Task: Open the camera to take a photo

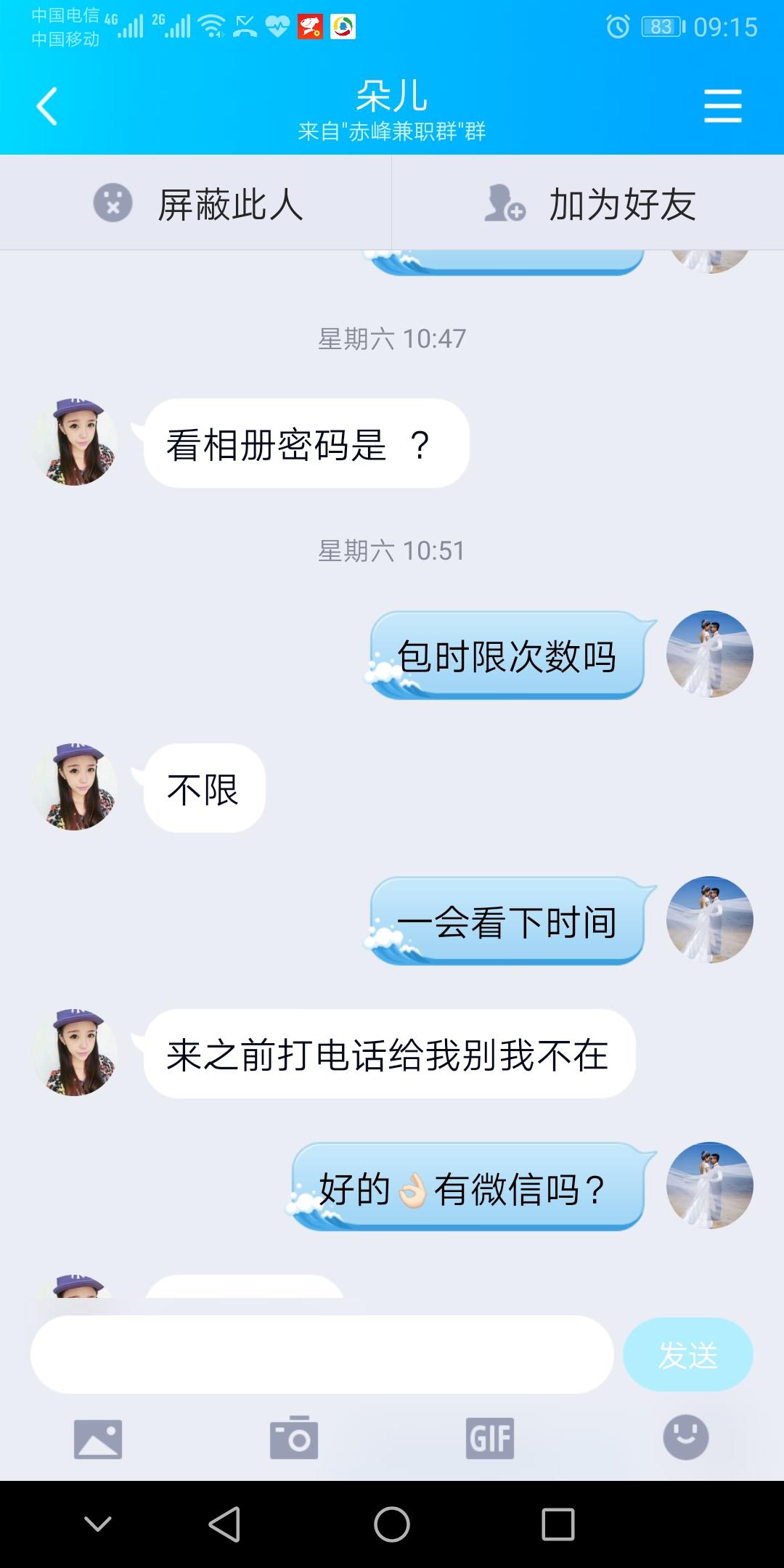Action: 294,1438
